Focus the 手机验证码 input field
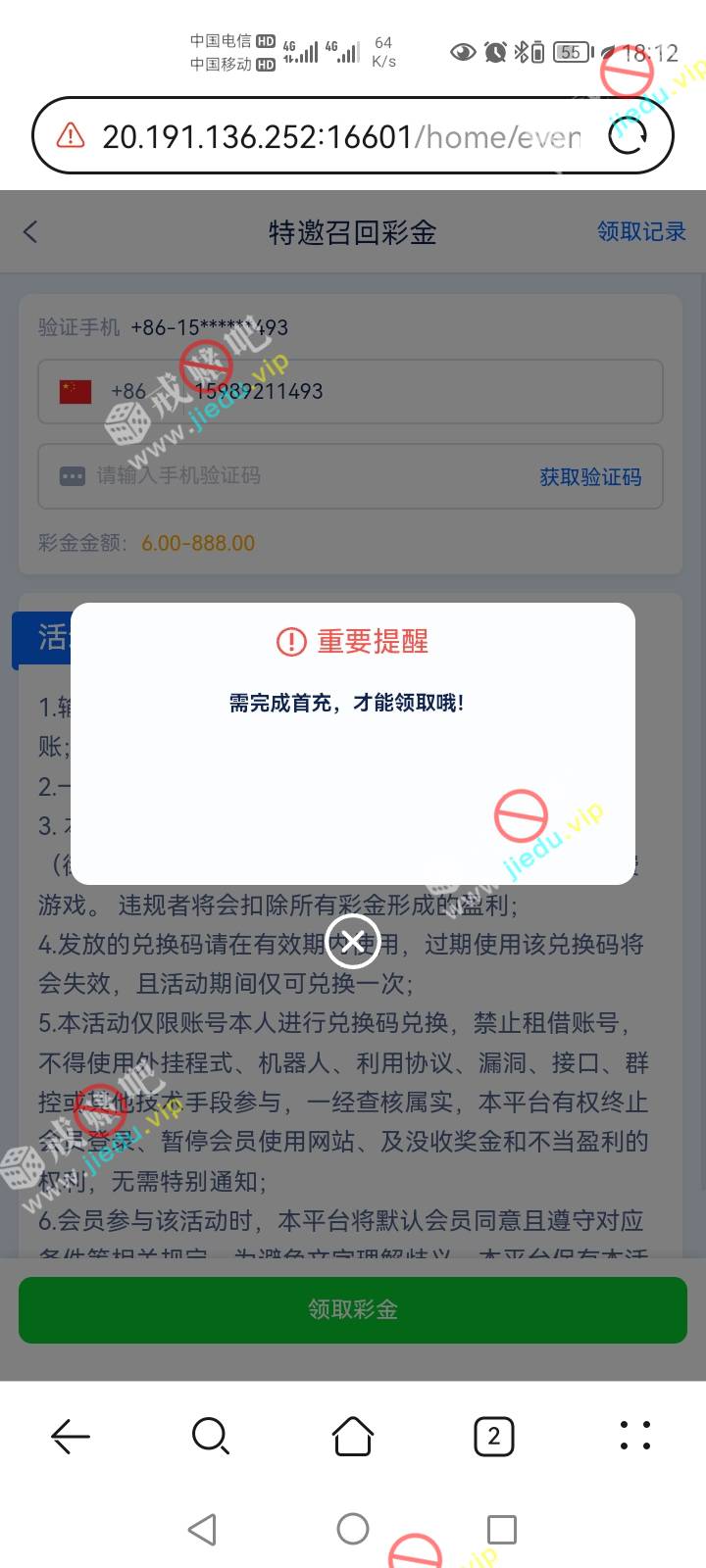 pos(294,476)
